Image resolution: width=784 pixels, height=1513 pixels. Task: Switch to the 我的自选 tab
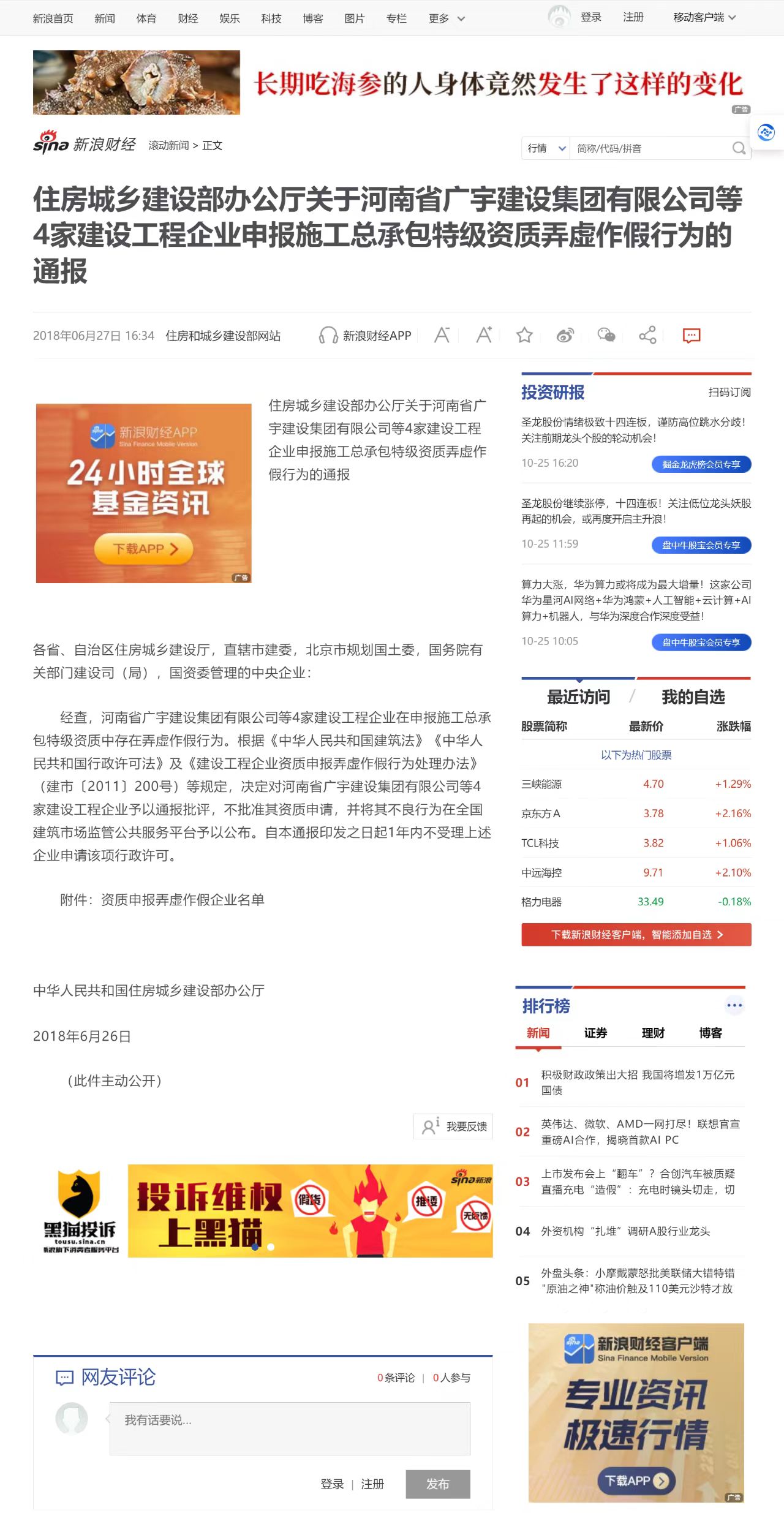coord(693,697)
